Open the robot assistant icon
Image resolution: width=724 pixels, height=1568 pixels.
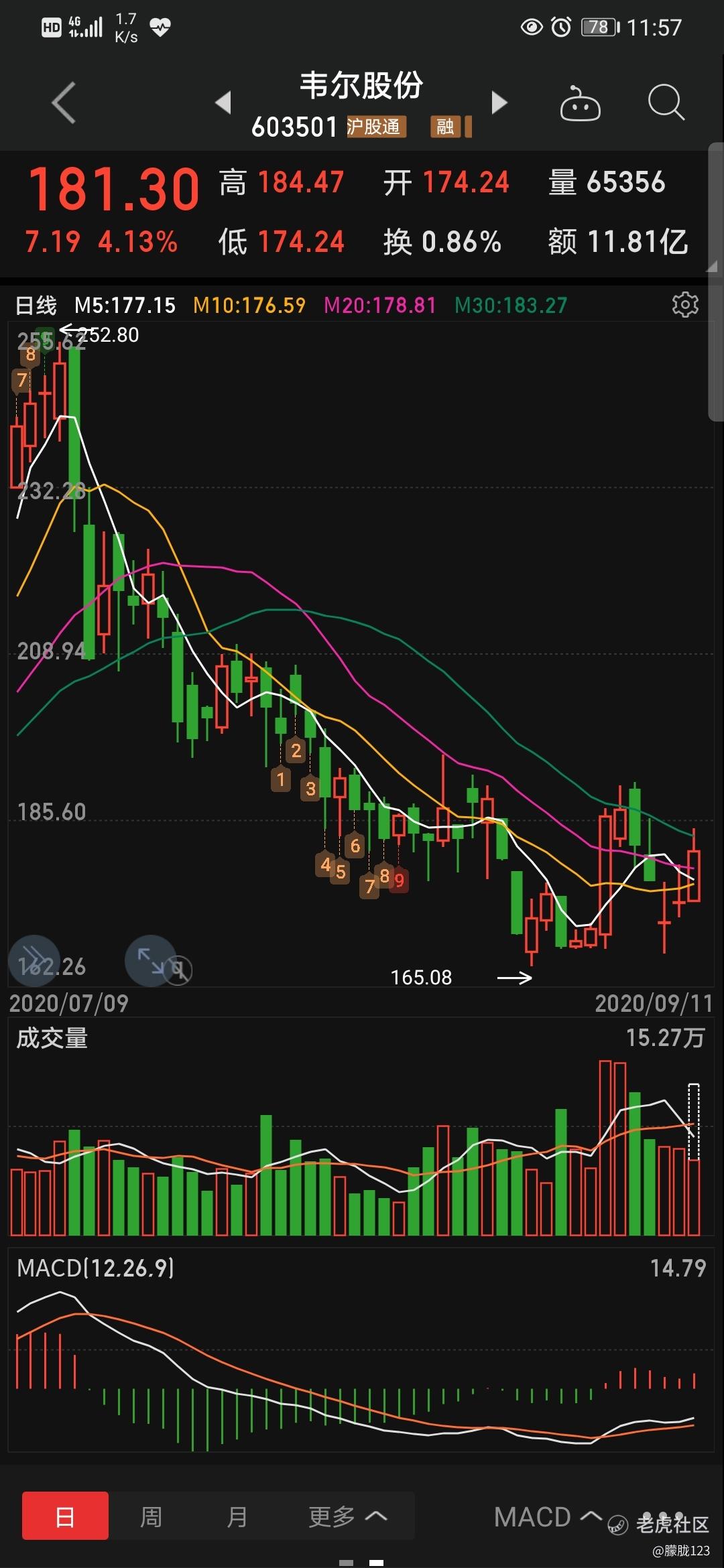(x=580, y=104)
